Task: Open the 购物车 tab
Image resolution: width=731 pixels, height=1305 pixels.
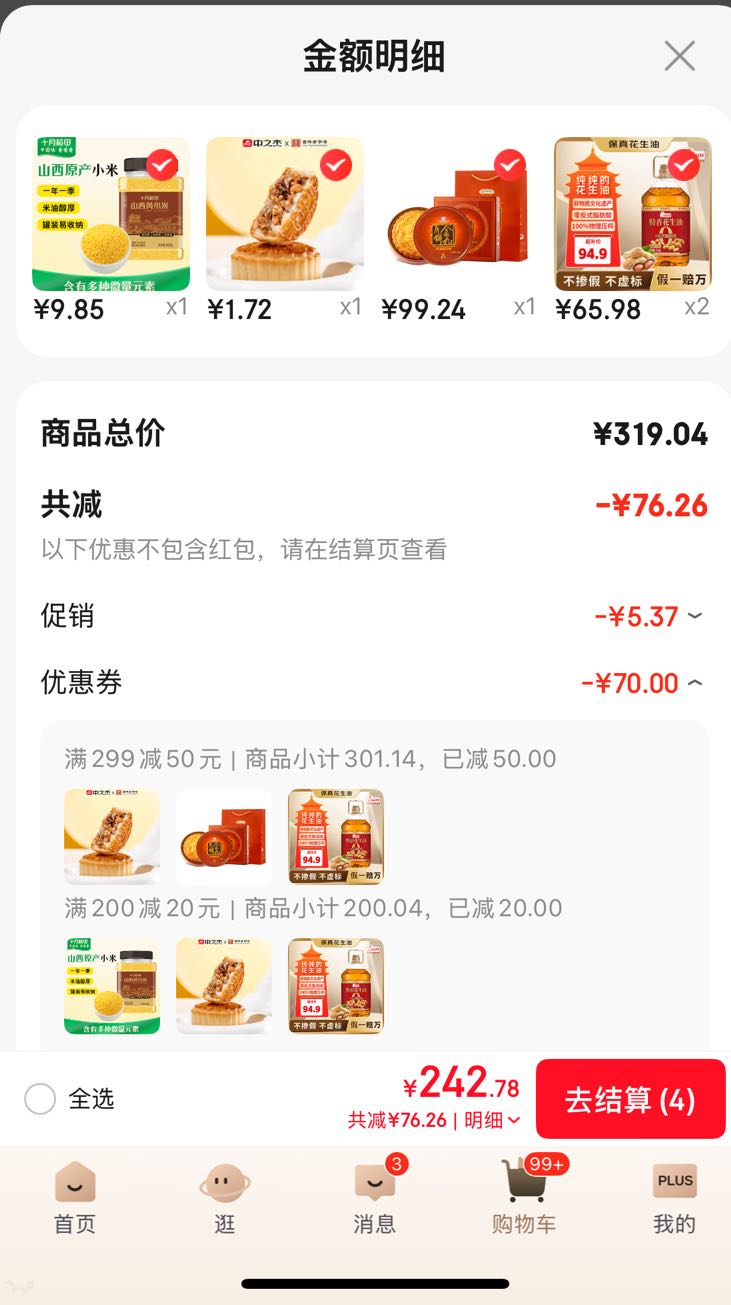Action: click(x=524, y=1198)
